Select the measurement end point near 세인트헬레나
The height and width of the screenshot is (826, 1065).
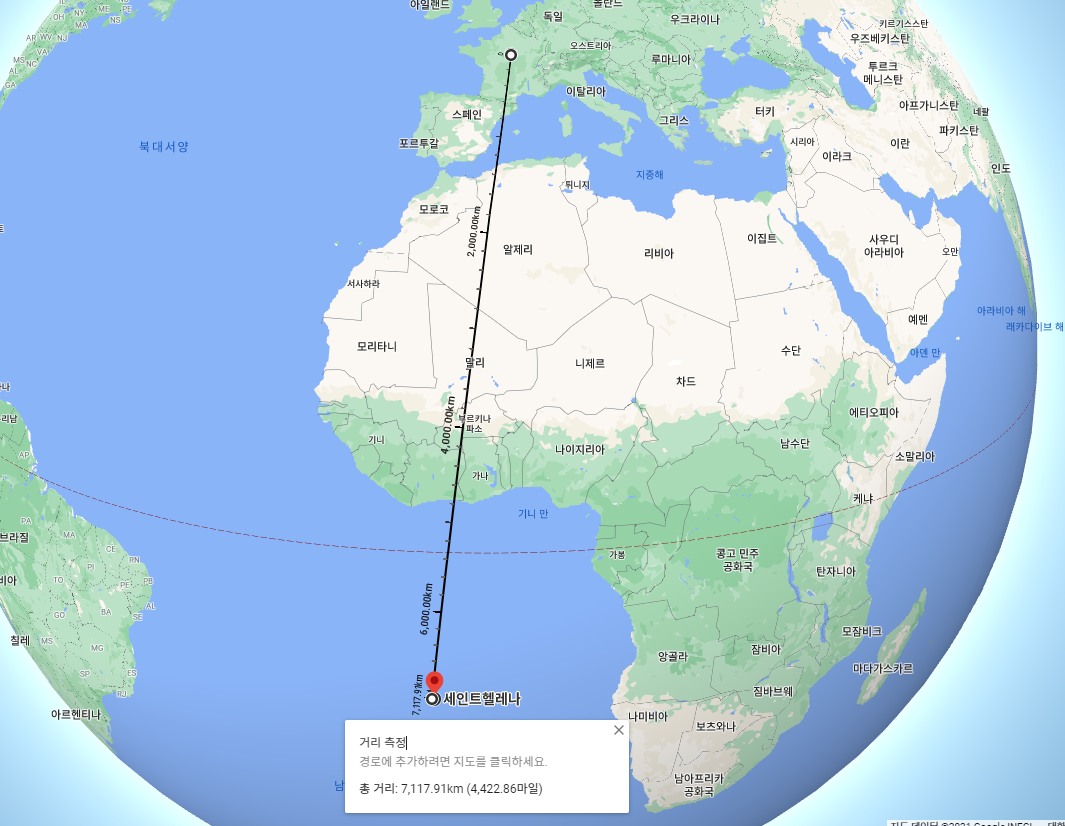432,700
